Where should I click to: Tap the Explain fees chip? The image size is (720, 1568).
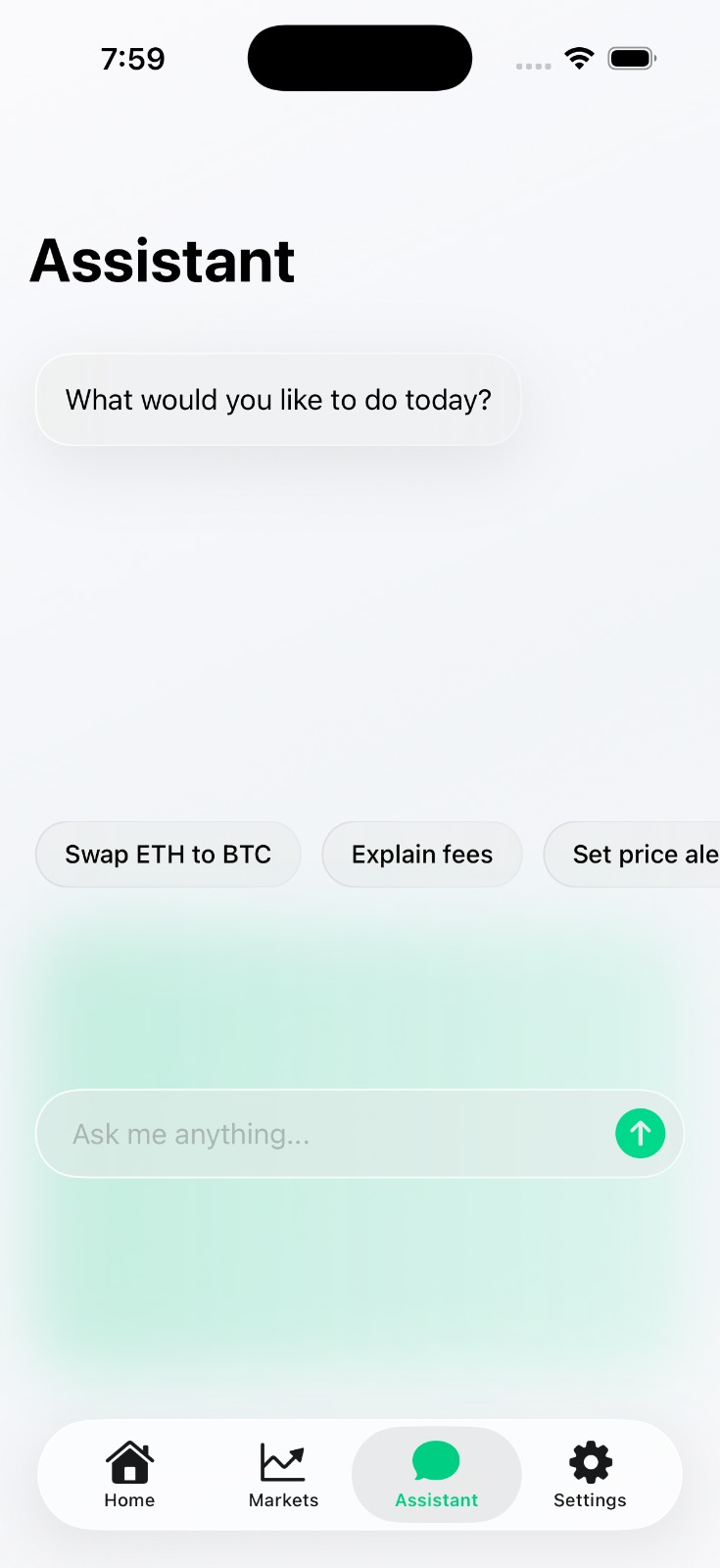(x=421, y=854)
